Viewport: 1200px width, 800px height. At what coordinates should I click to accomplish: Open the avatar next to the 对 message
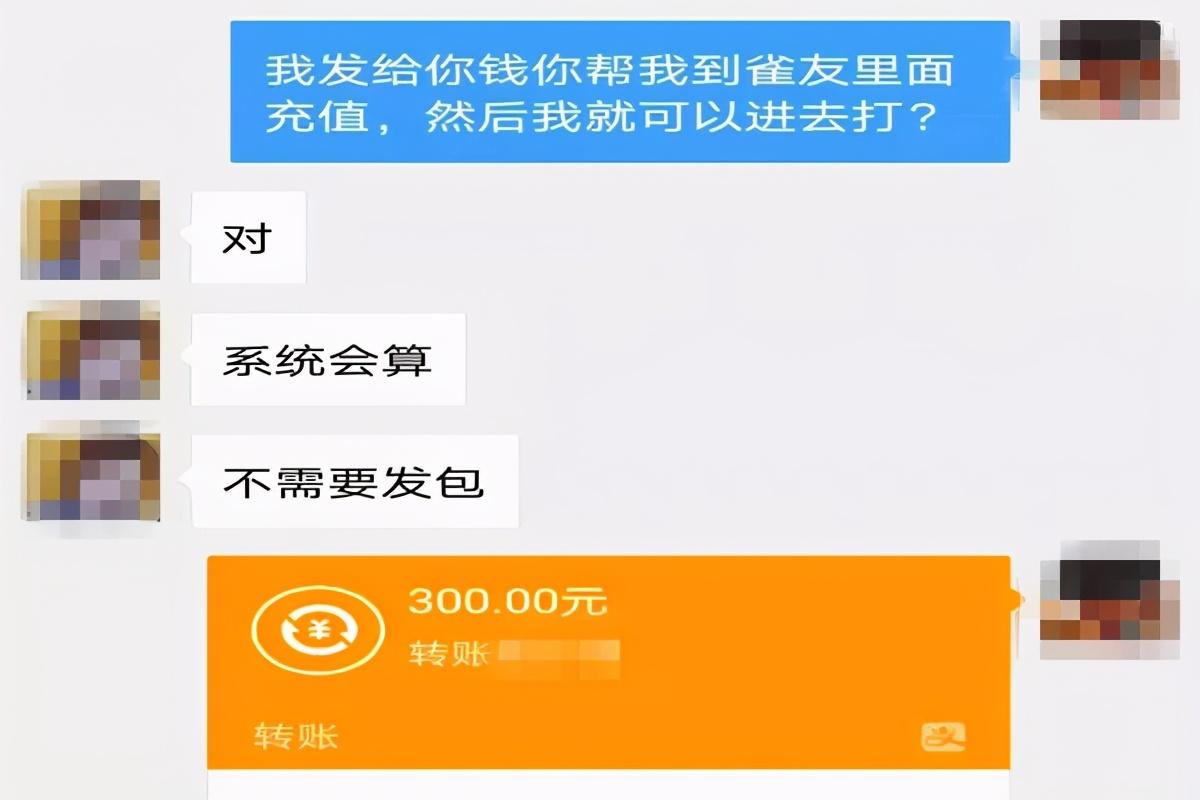click(91, 231)
